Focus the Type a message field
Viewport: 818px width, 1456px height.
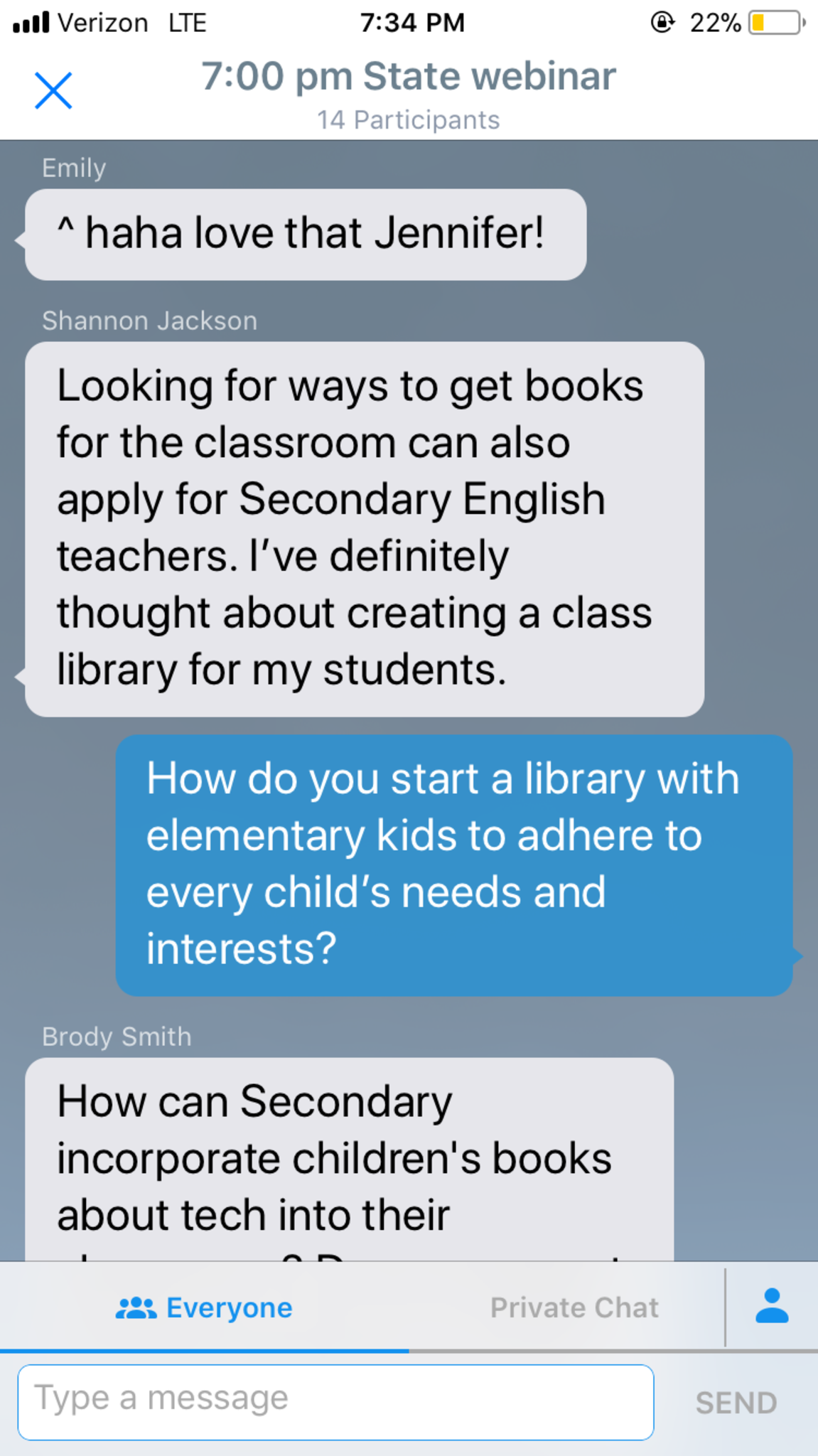click(x=335, y=1402)
